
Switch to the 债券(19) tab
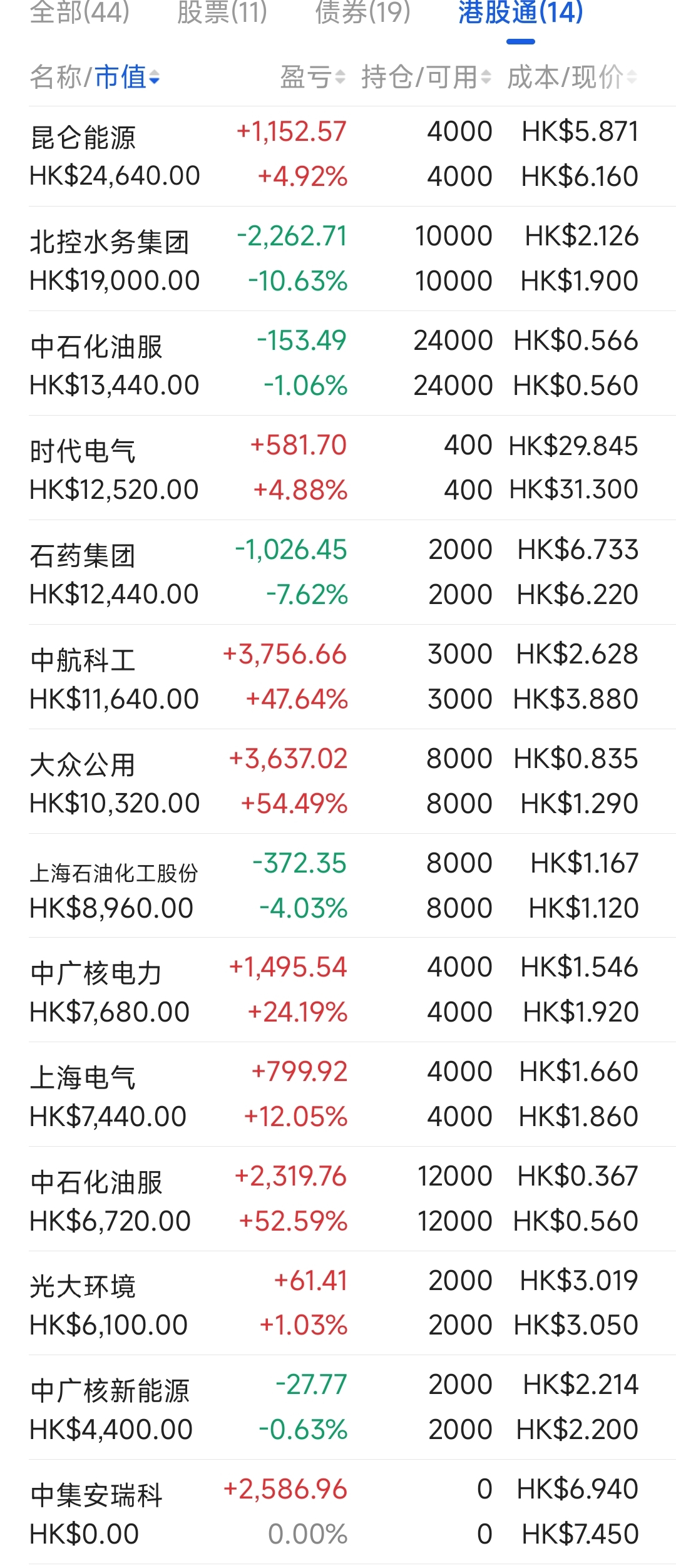point(362,13)
